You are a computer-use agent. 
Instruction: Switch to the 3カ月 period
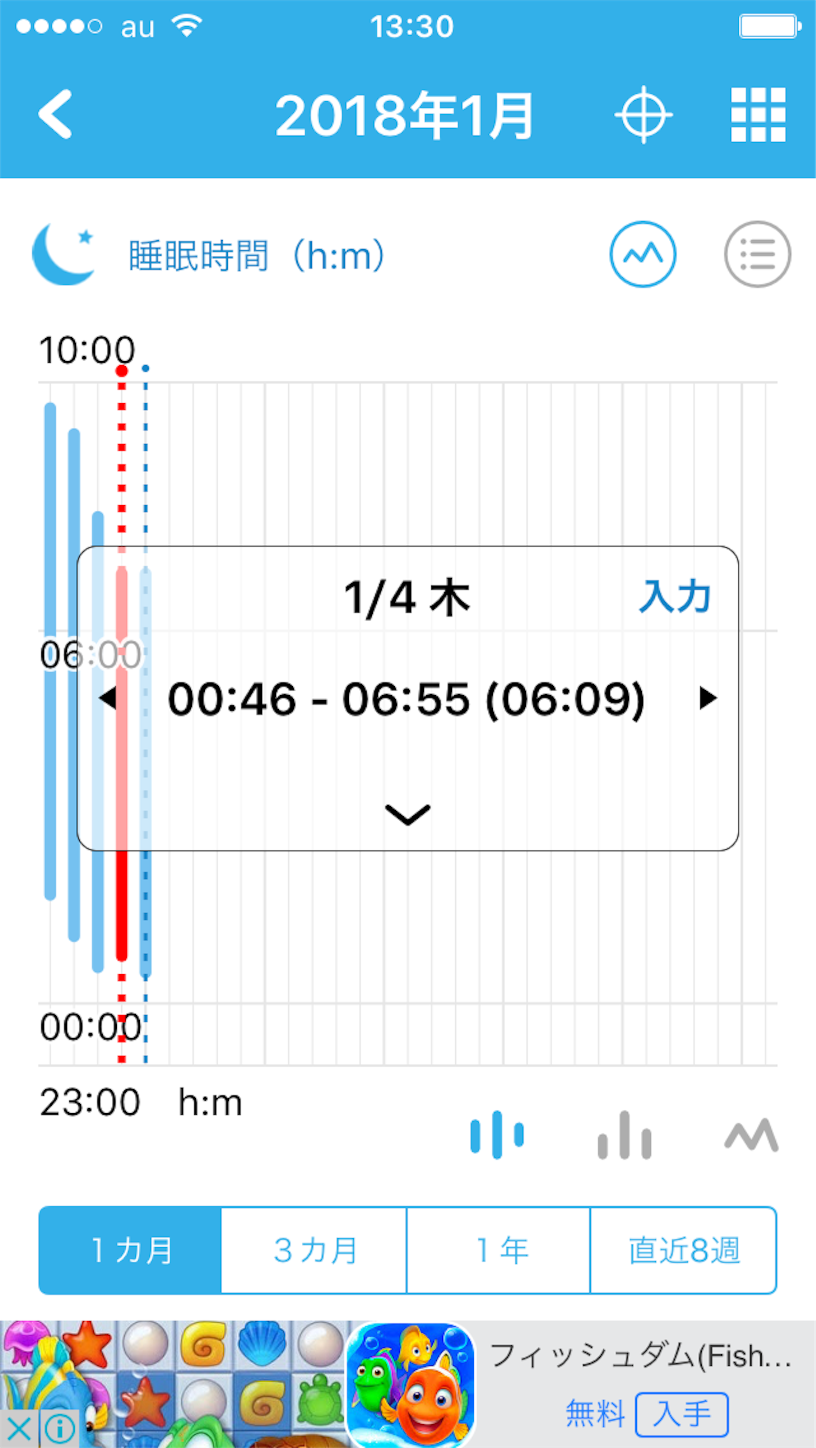[x=314, y=1250]
